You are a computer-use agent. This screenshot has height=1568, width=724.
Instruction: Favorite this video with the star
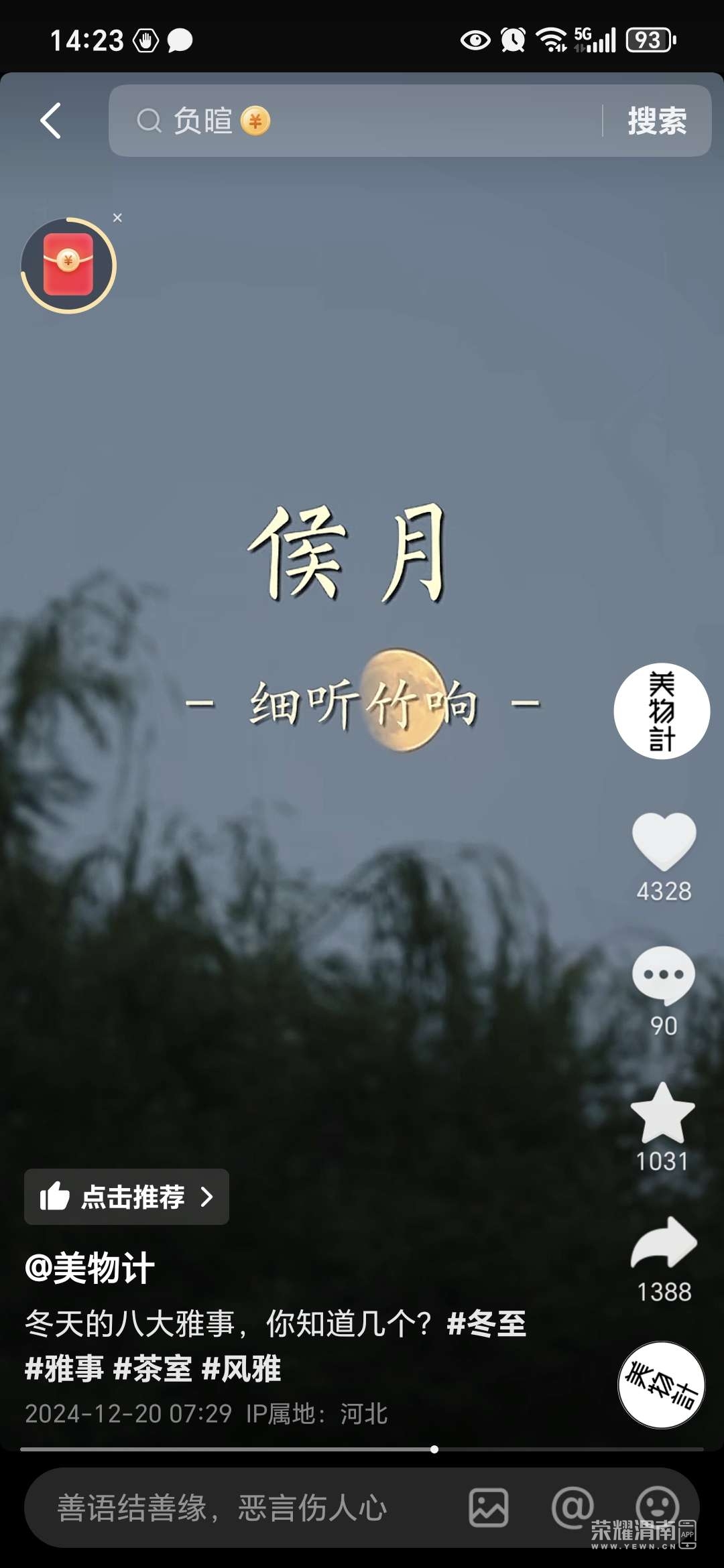[664, 1113]
